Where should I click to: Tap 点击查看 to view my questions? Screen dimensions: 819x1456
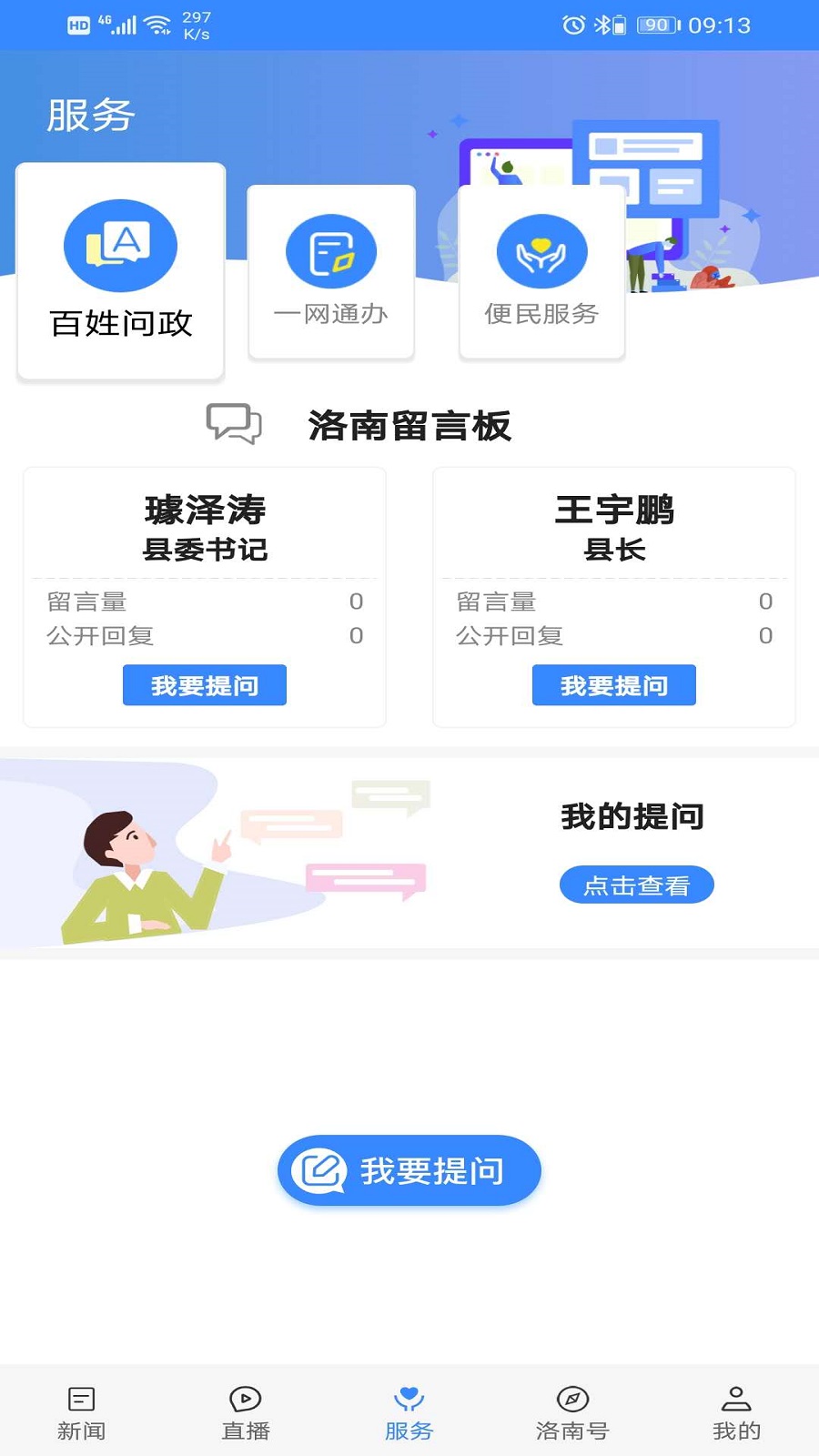636,884
